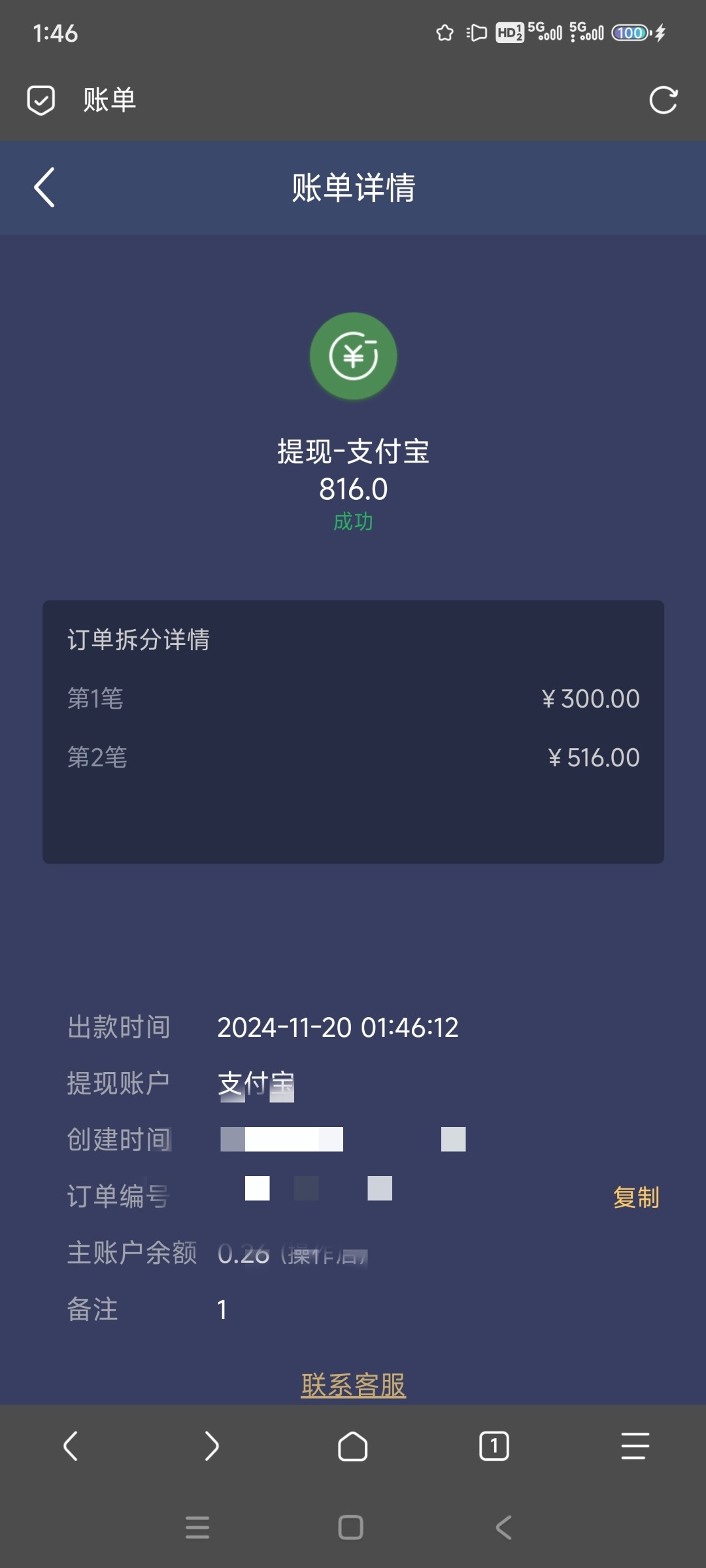The image size is (706, 1568).
Task: Reload the page with the refresh icon
Action: 663,100
